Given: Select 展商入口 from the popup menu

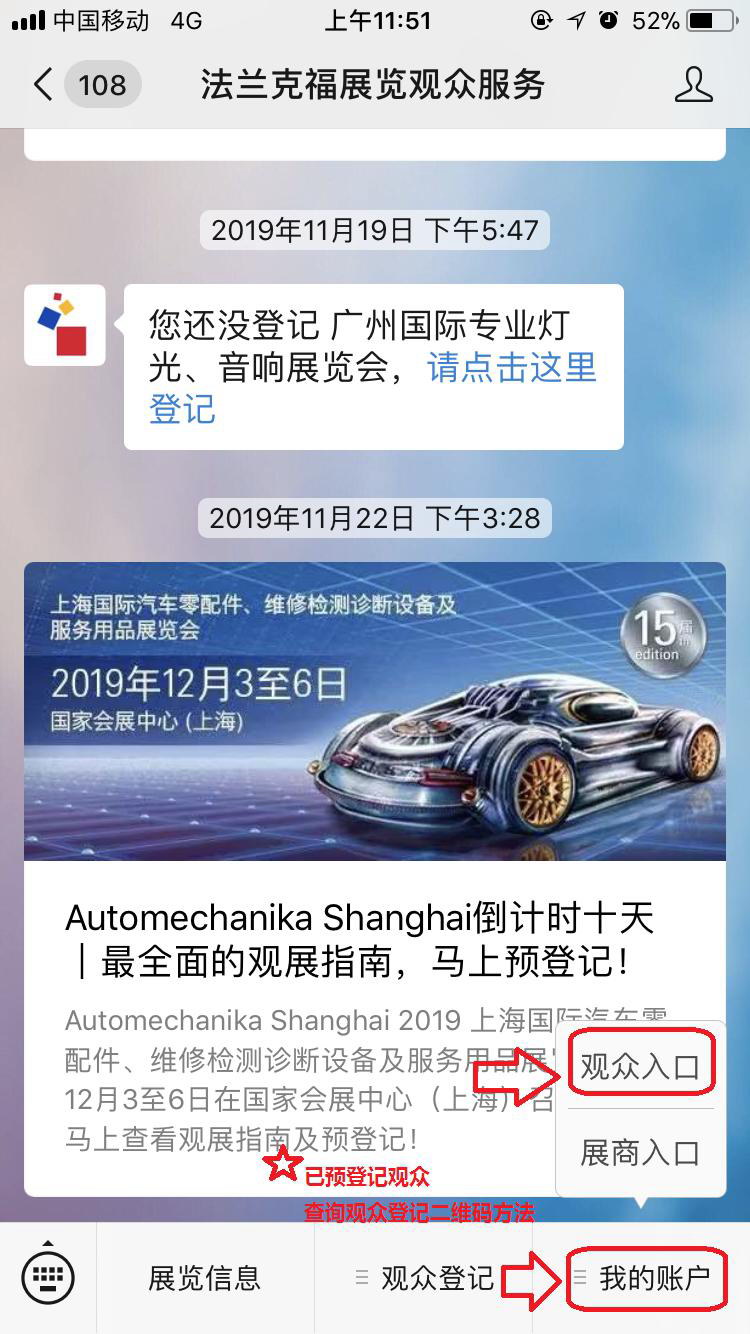Looking at the screenshot, I should tap(640, 1153).
